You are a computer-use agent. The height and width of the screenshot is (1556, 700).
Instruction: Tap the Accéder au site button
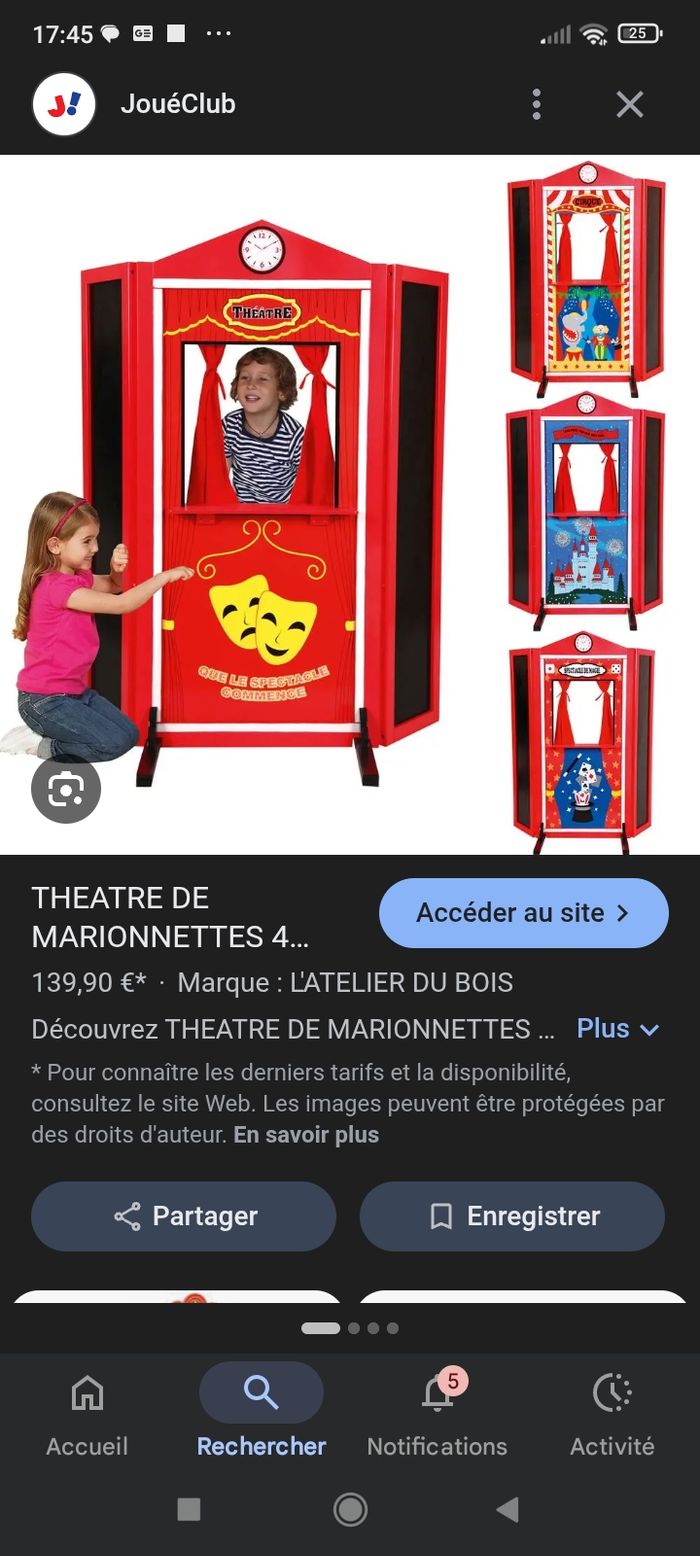click(523, 912)
